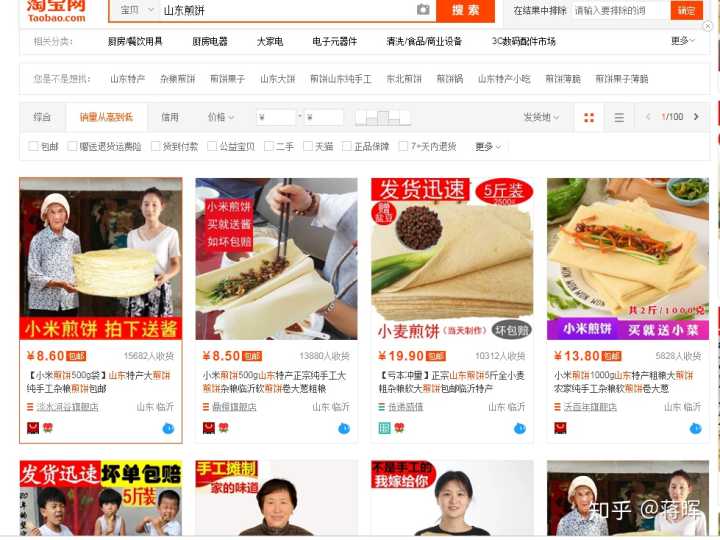Switch to list view layout

(x=619, y=117)
